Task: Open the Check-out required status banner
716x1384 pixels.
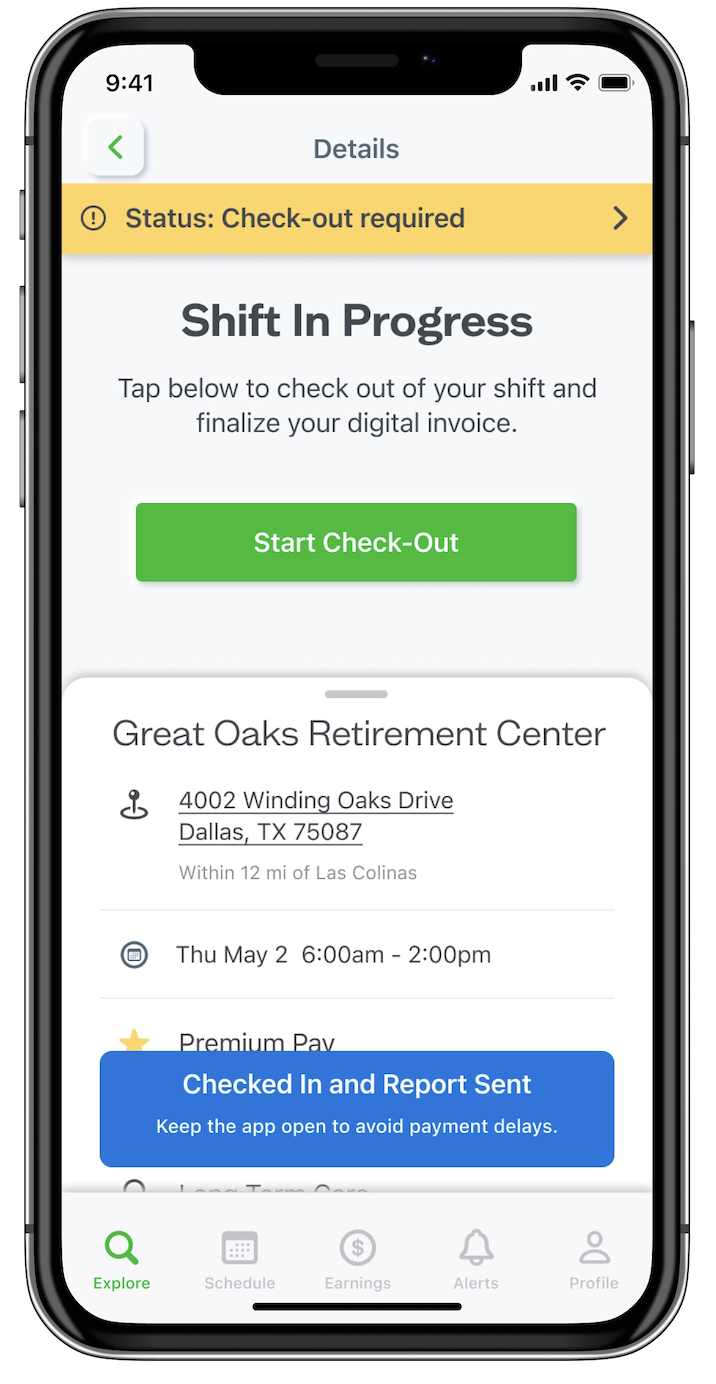Action: pyautogui.click(x=357, y=218)
